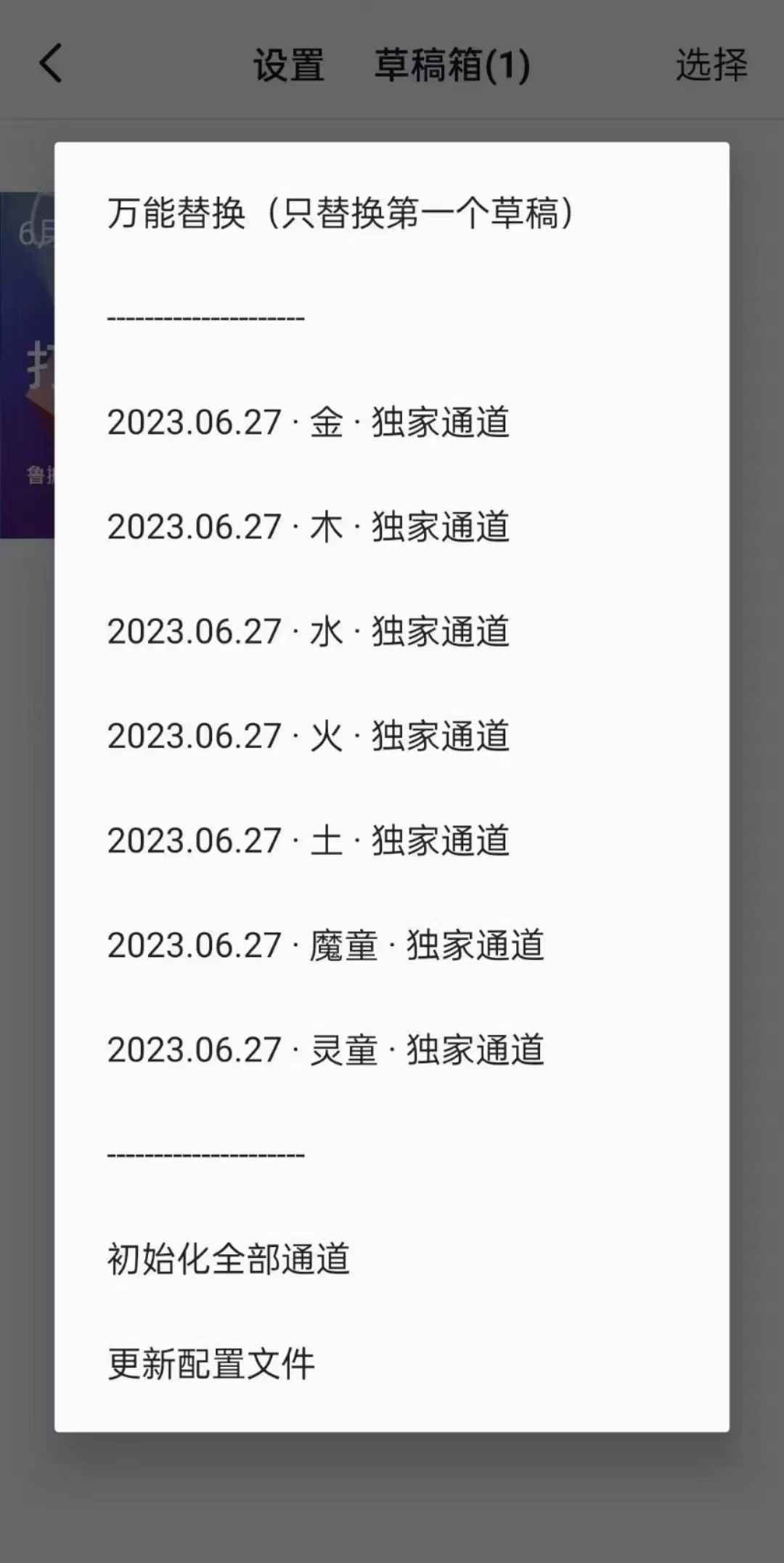Choose the 金 独家通道 channel
This screenshot has width=784, height=1563.
pos(309,422)
